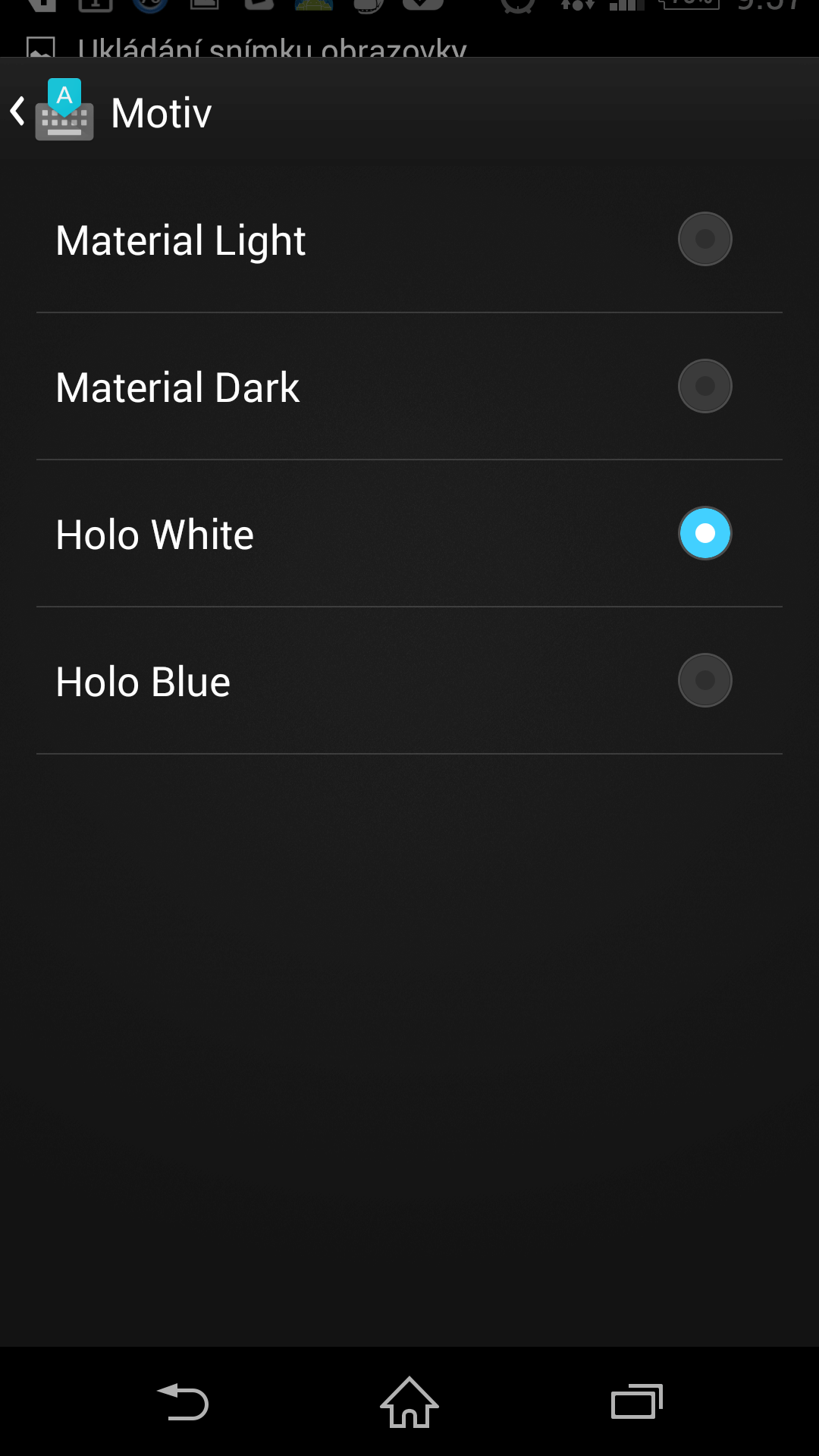
Task: Tap the system back button
Action: click(x=182, y=1401)
